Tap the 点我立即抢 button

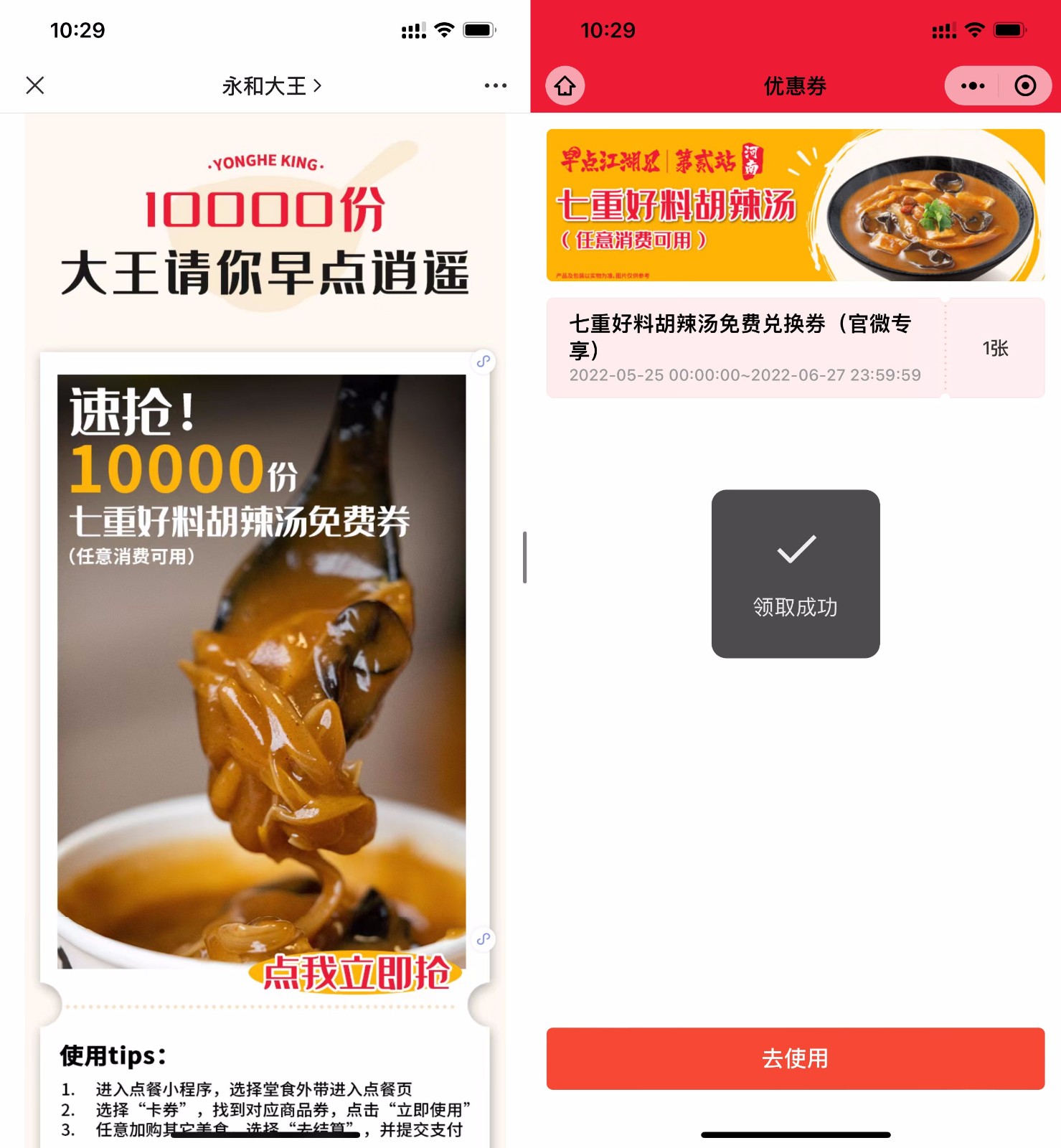tap(356, 973)
